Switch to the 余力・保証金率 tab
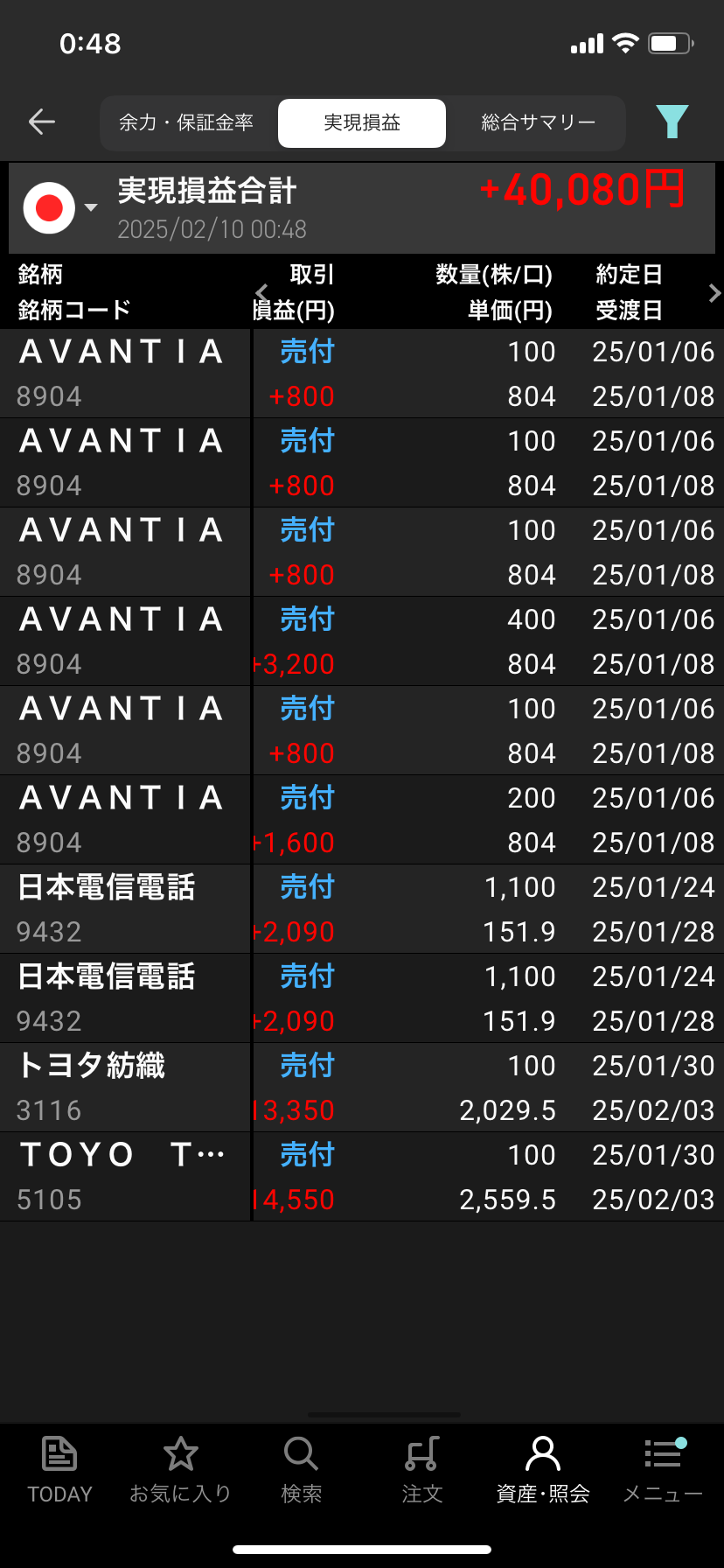The image size is (724, 1568). 186,122
